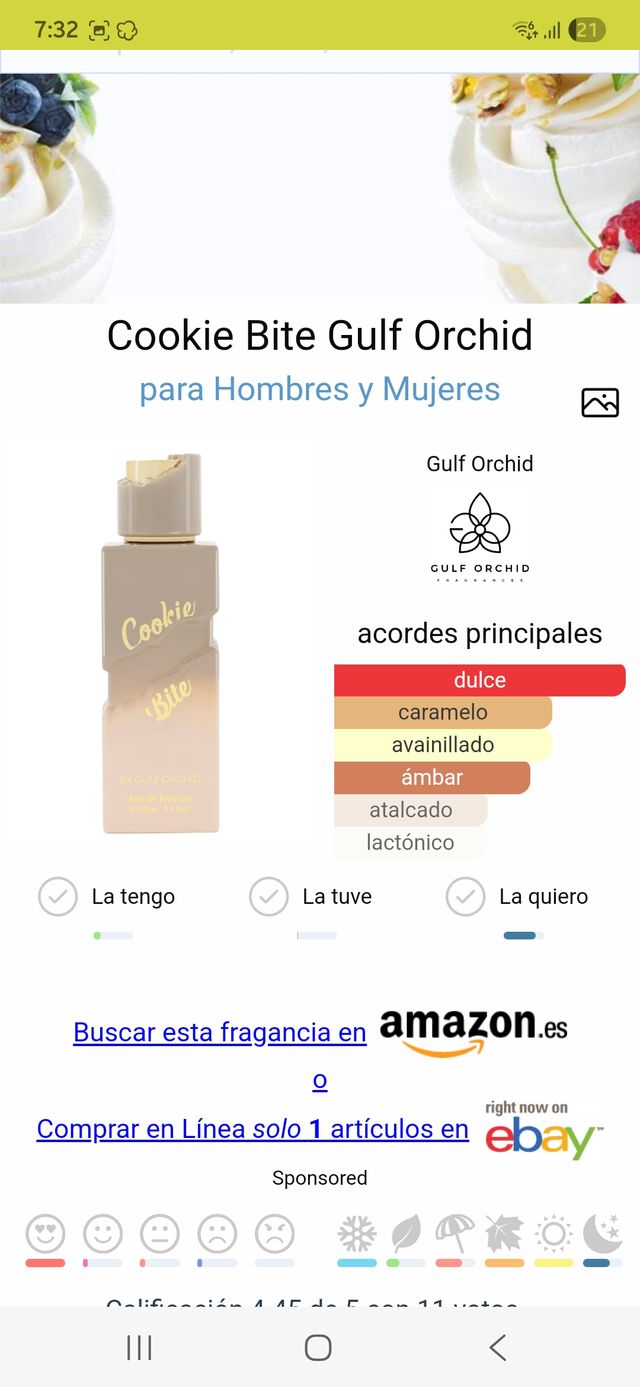The width and height of the screenshot is (640, 1387).
Task: Vote spring with the leaf icon
Action: click(406, 1234)
